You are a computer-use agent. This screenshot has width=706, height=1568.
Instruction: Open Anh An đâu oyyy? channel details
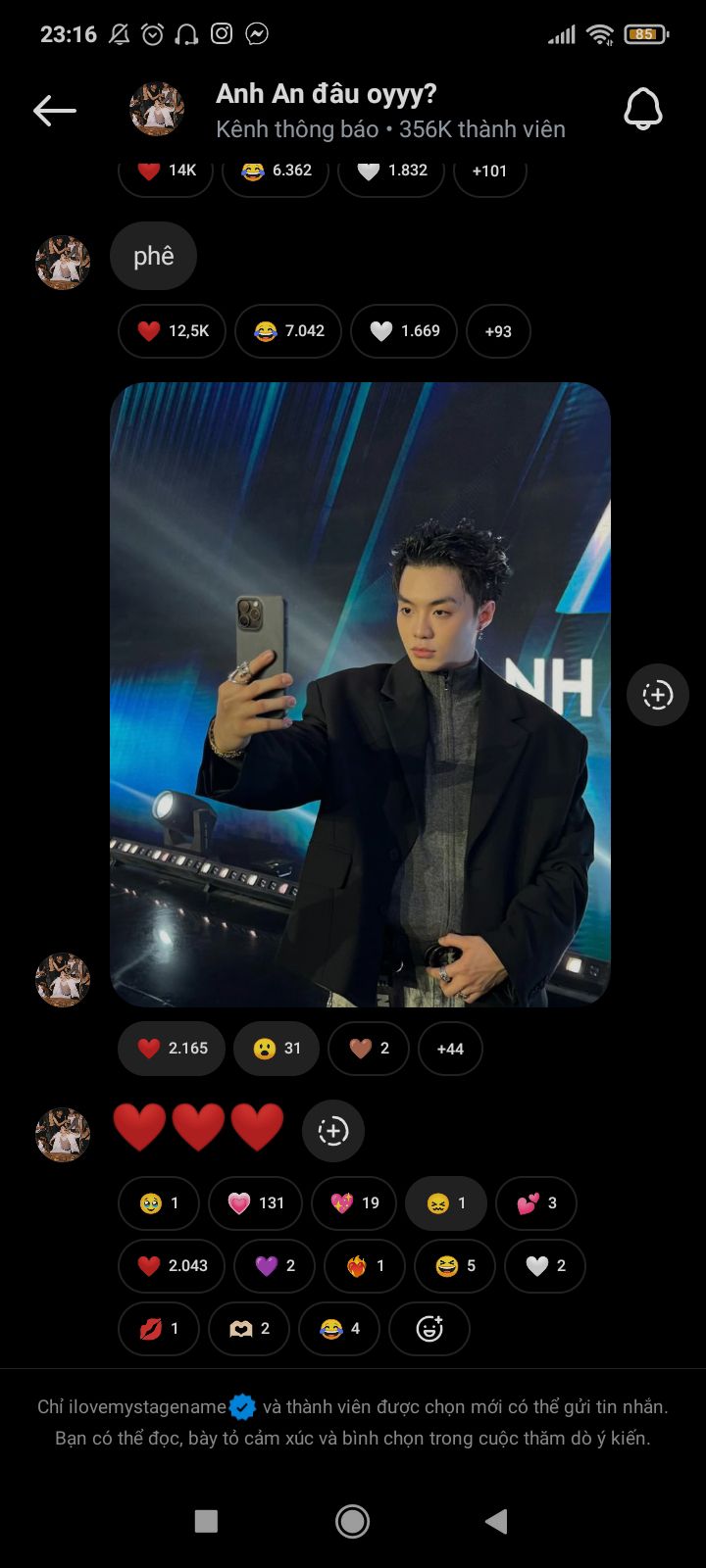pyautogui.click(x=389, y=110)
